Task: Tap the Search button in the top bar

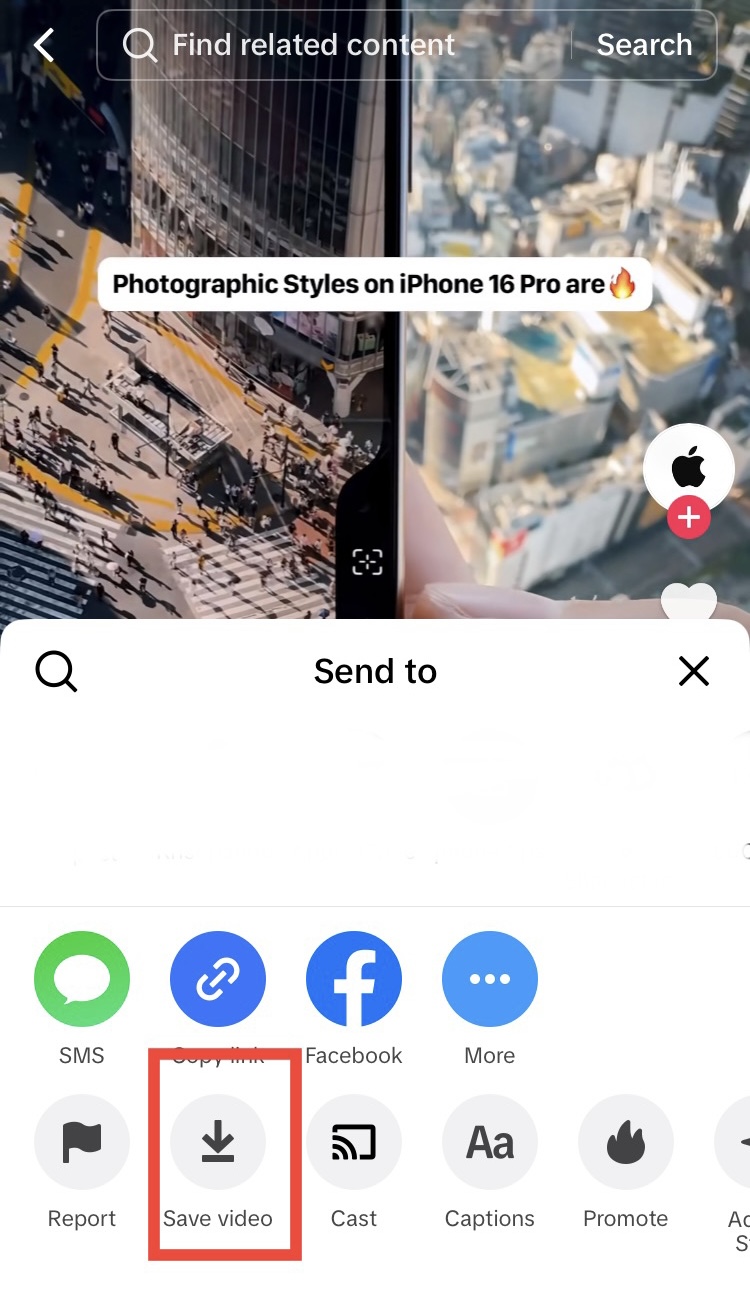Action: pos(644,45)
